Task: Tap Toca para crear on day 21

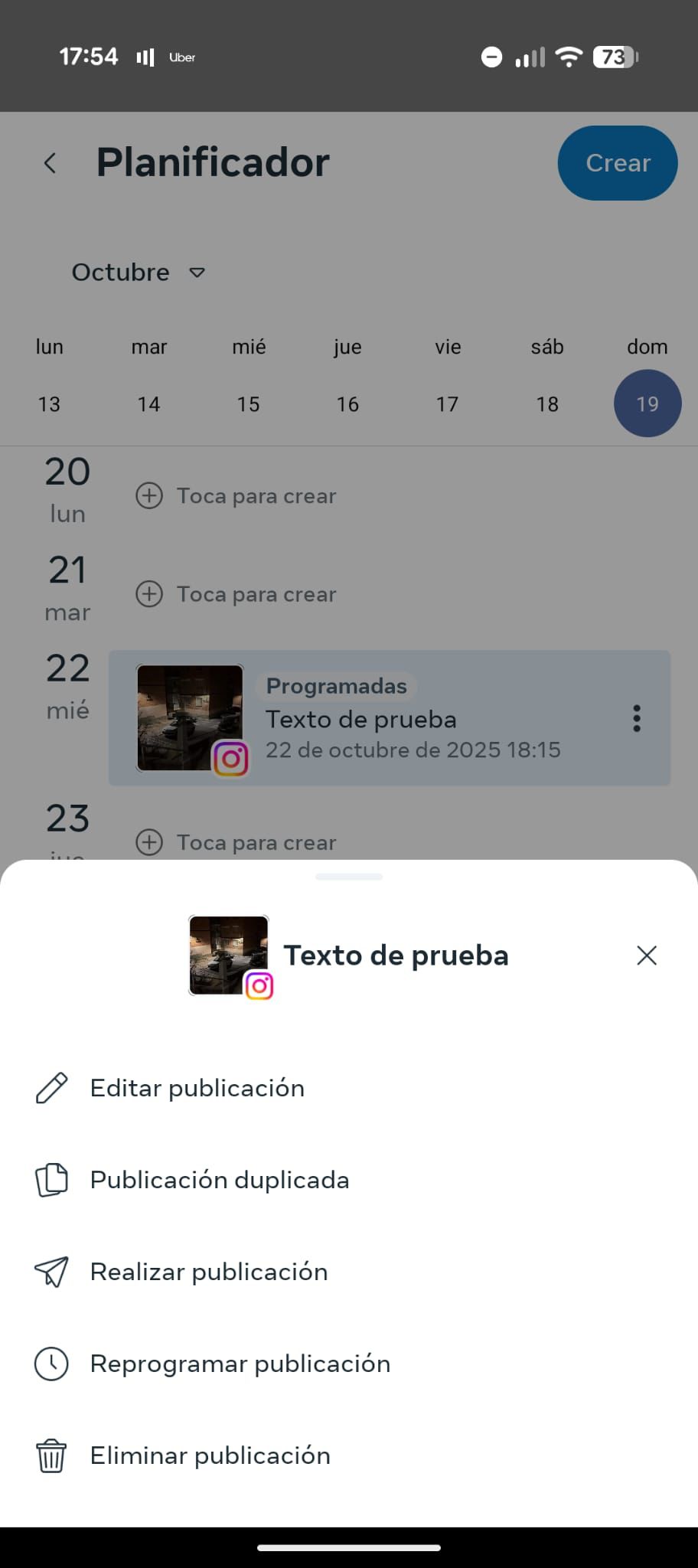Action: click(x=256, y=594)
